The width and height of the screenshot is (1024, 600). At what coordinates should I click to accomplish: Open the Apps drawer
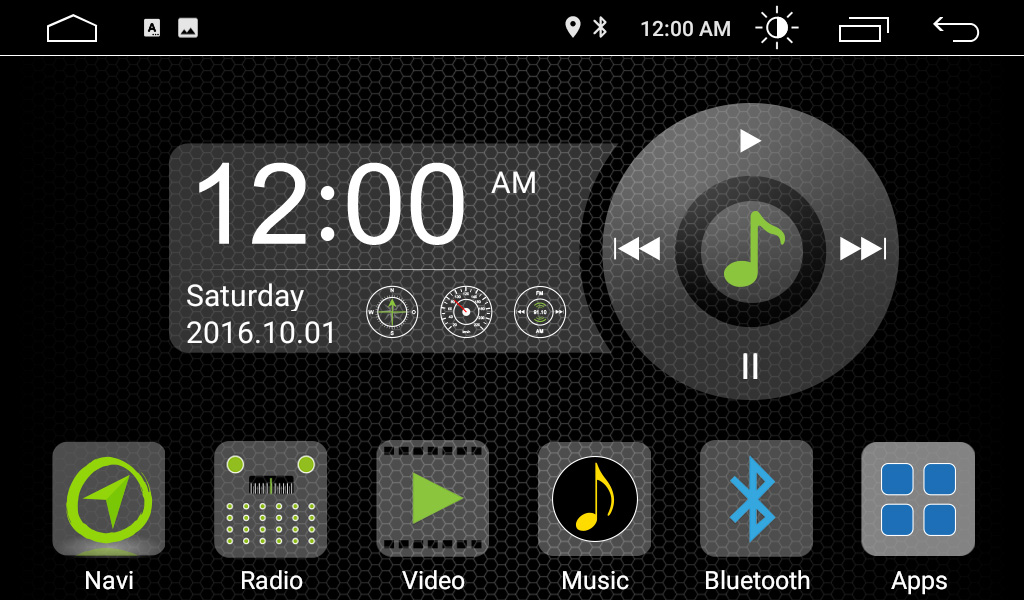[x=918, y=499]
